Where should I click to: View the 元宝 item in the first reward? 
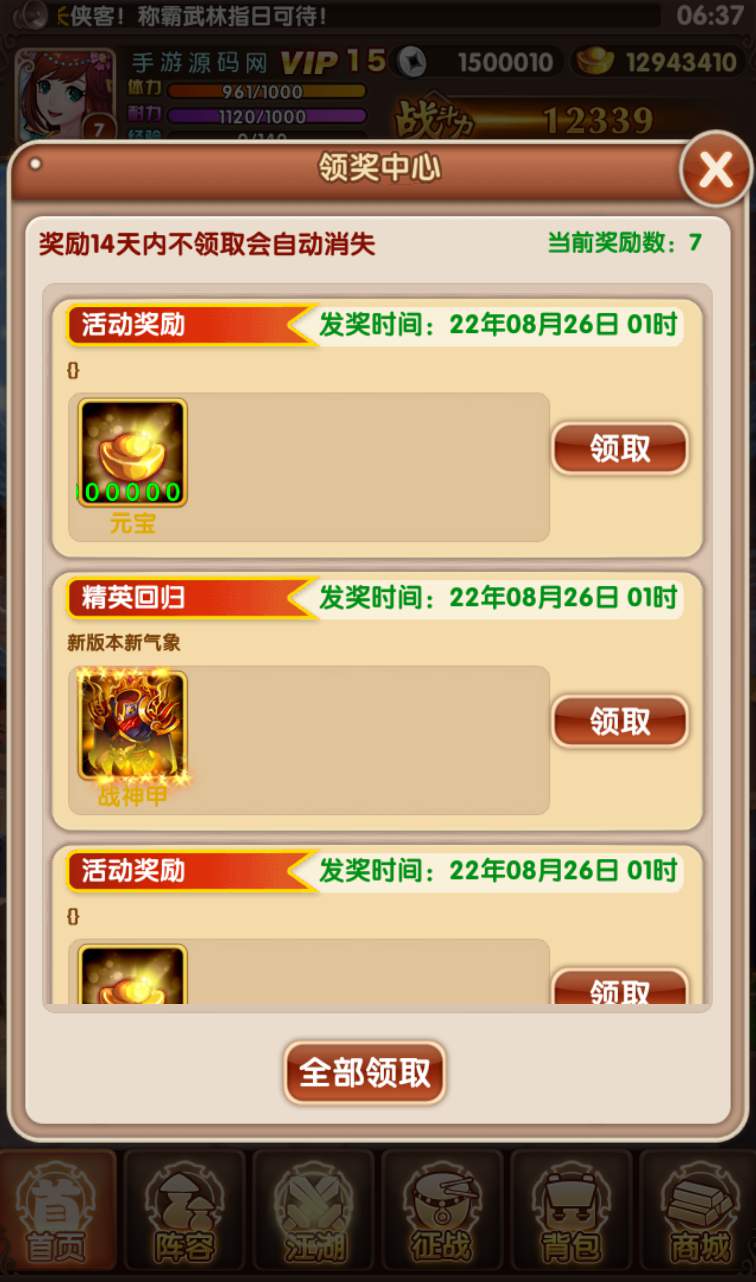pos(133,453)
